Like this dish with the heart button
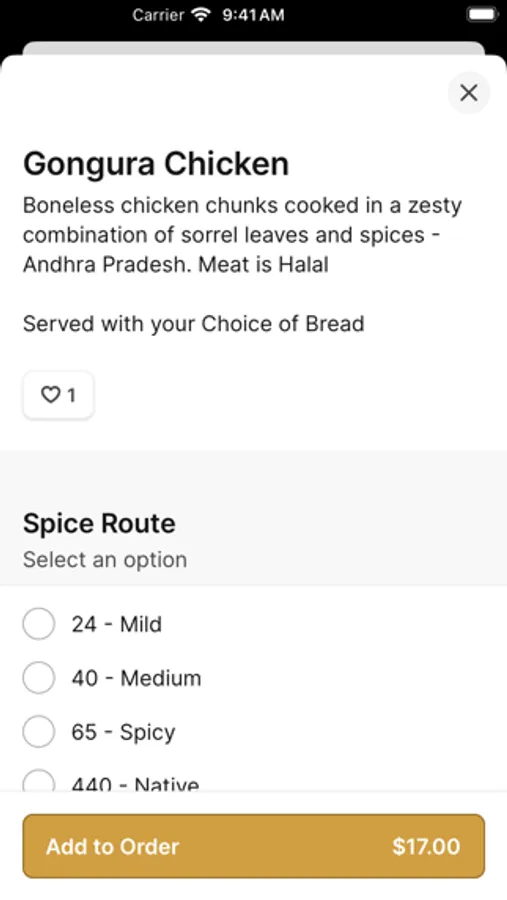Screen dimensions: 507x900 click(58, 395)
